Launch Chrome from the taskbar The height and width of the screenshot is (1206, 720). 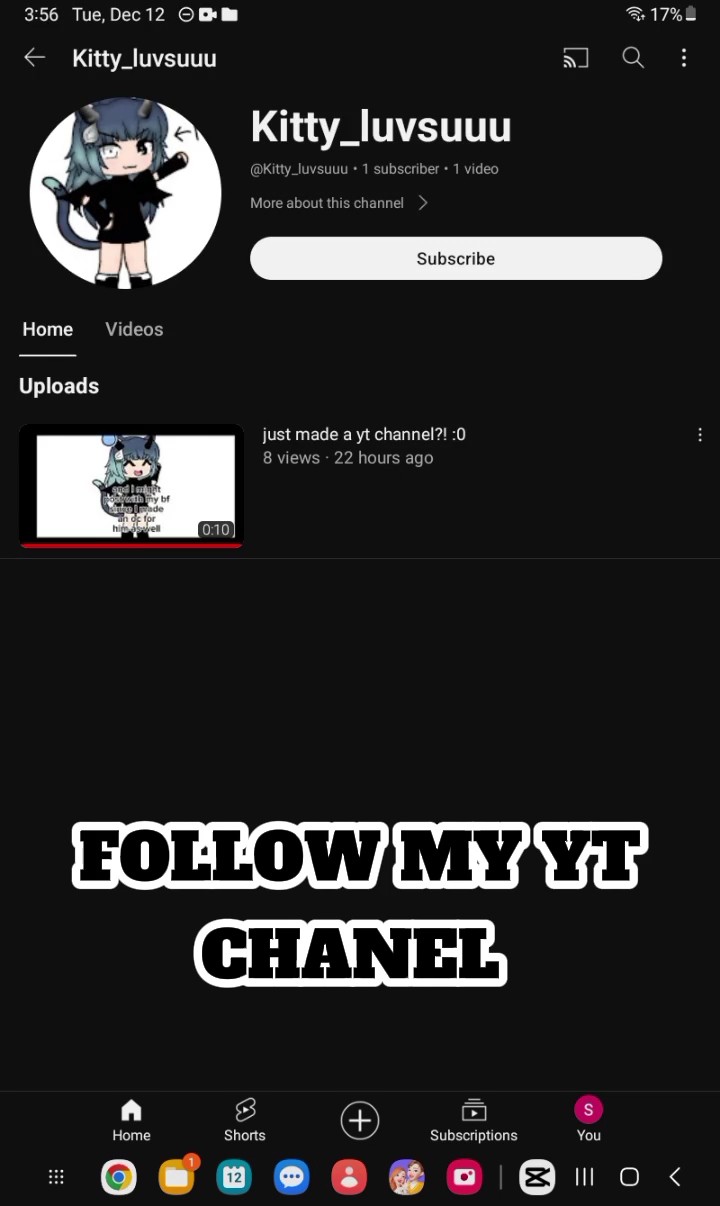[x=119, y=1177]
